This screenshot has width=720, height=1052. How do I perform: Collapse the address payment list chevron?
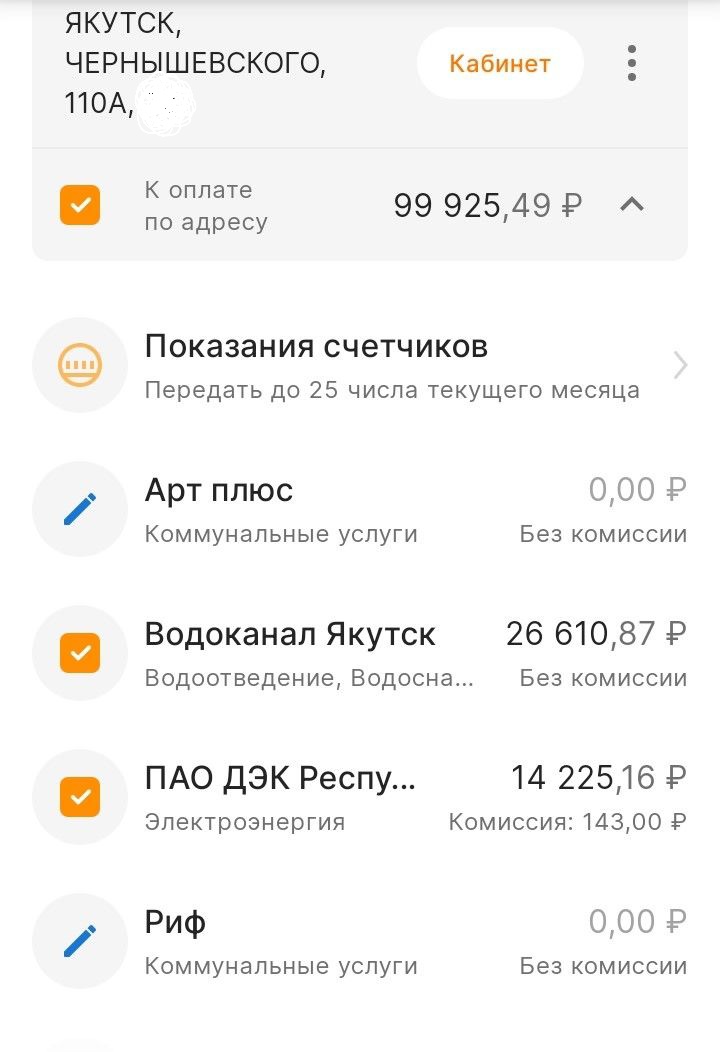[631, 205]
